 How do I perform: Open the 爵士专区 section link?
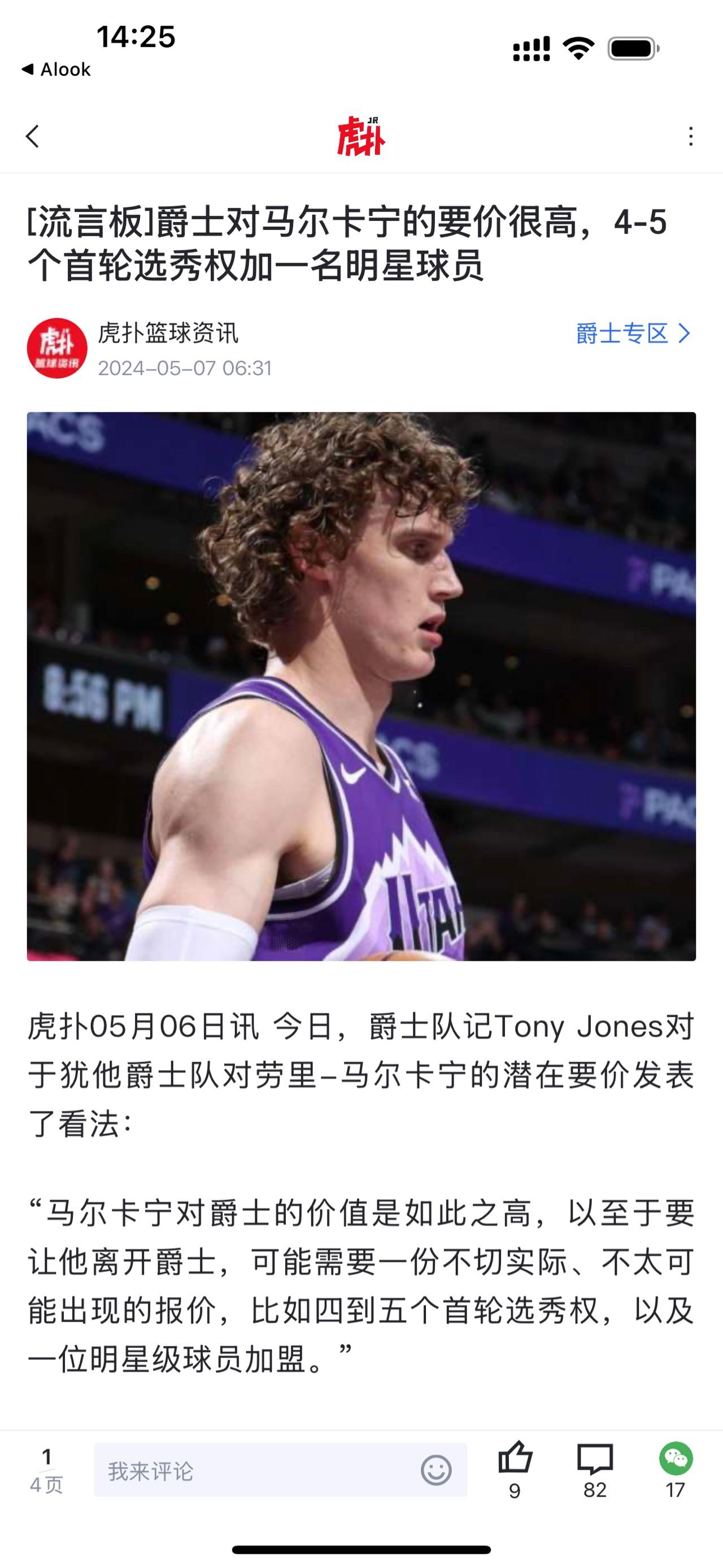[x=633, y=333]
